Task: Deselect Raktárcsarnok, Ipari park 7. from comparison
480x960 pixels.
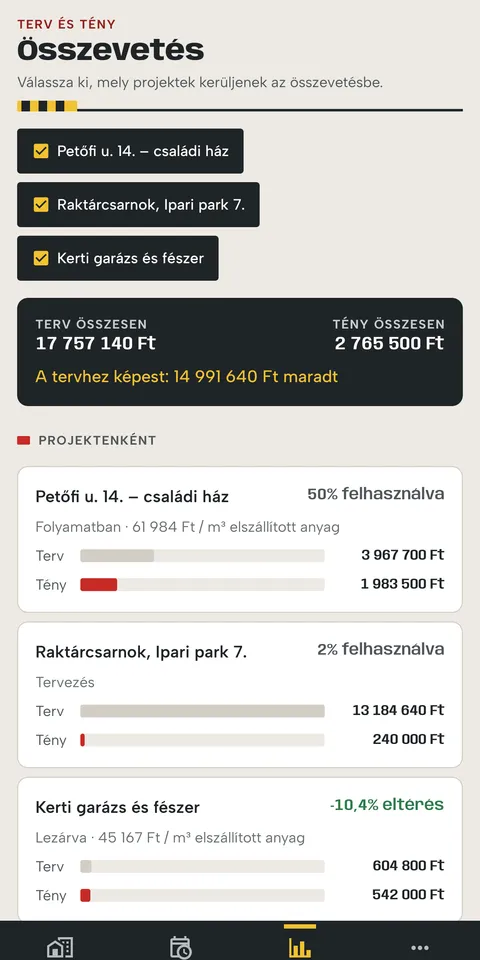Action: point(138,204)
